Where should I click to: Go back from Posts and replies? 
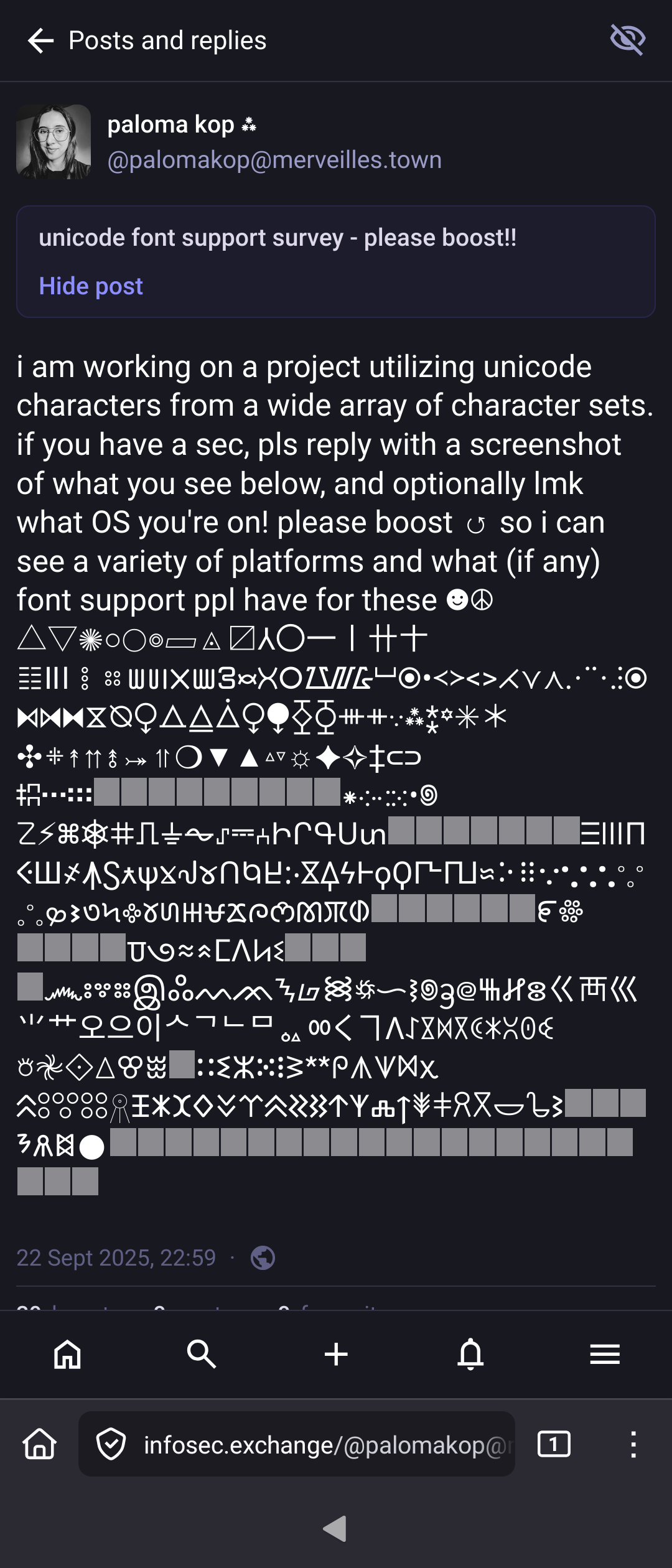[41, 41]
